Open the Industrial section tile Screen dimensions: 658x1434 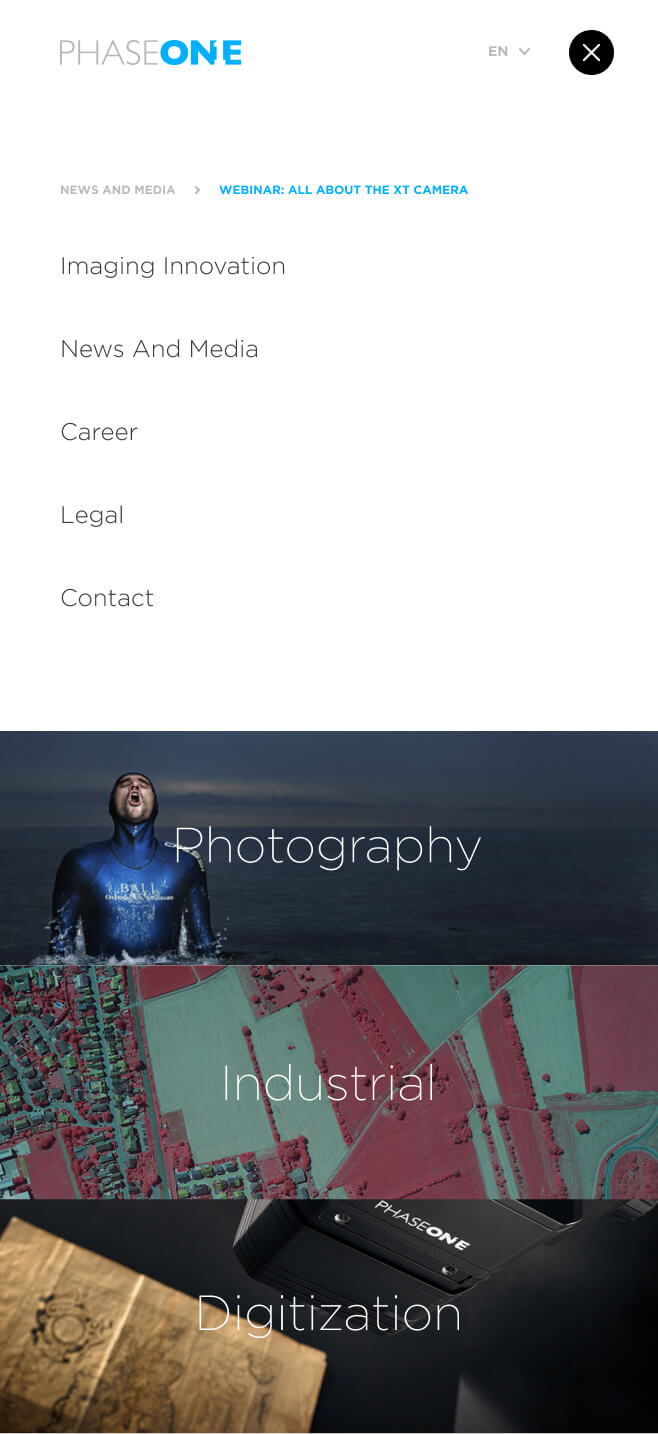(328, 1083)
